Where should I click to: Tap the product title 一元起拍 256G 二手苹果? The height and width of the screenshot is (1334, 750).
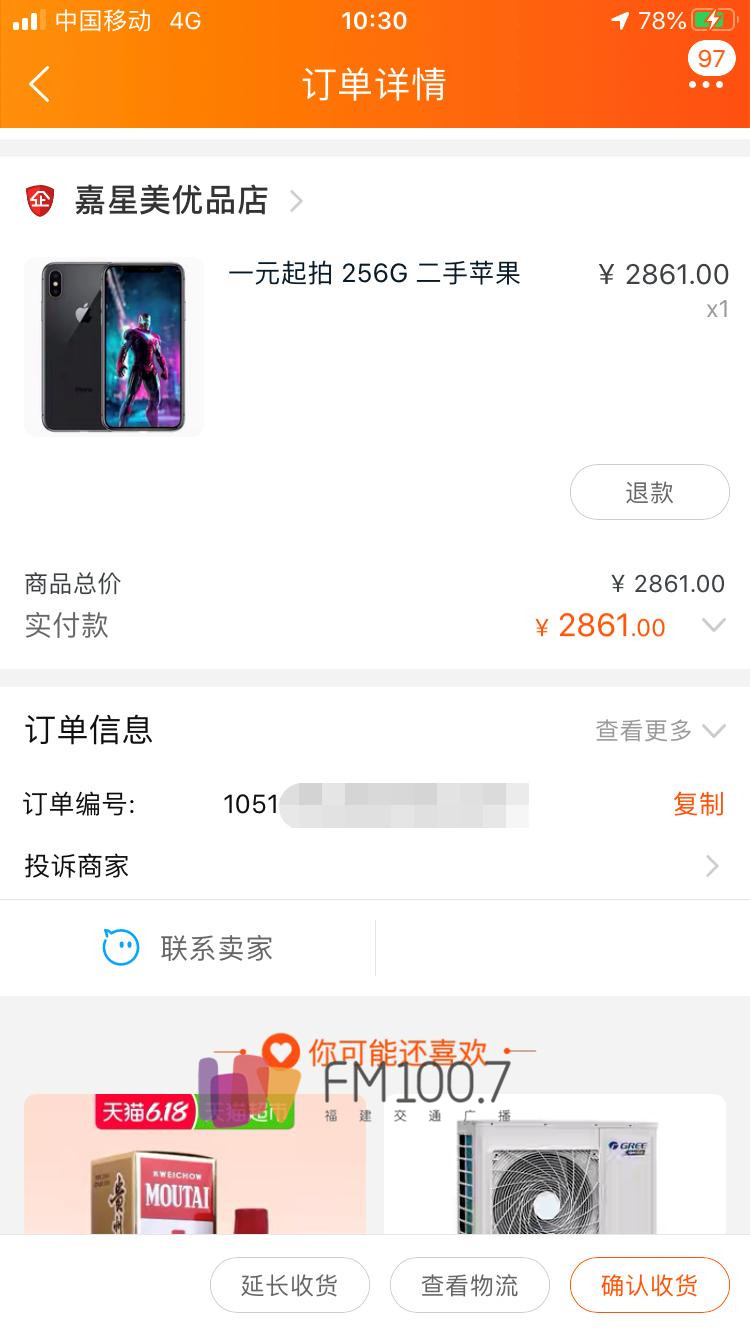point(374,274)
